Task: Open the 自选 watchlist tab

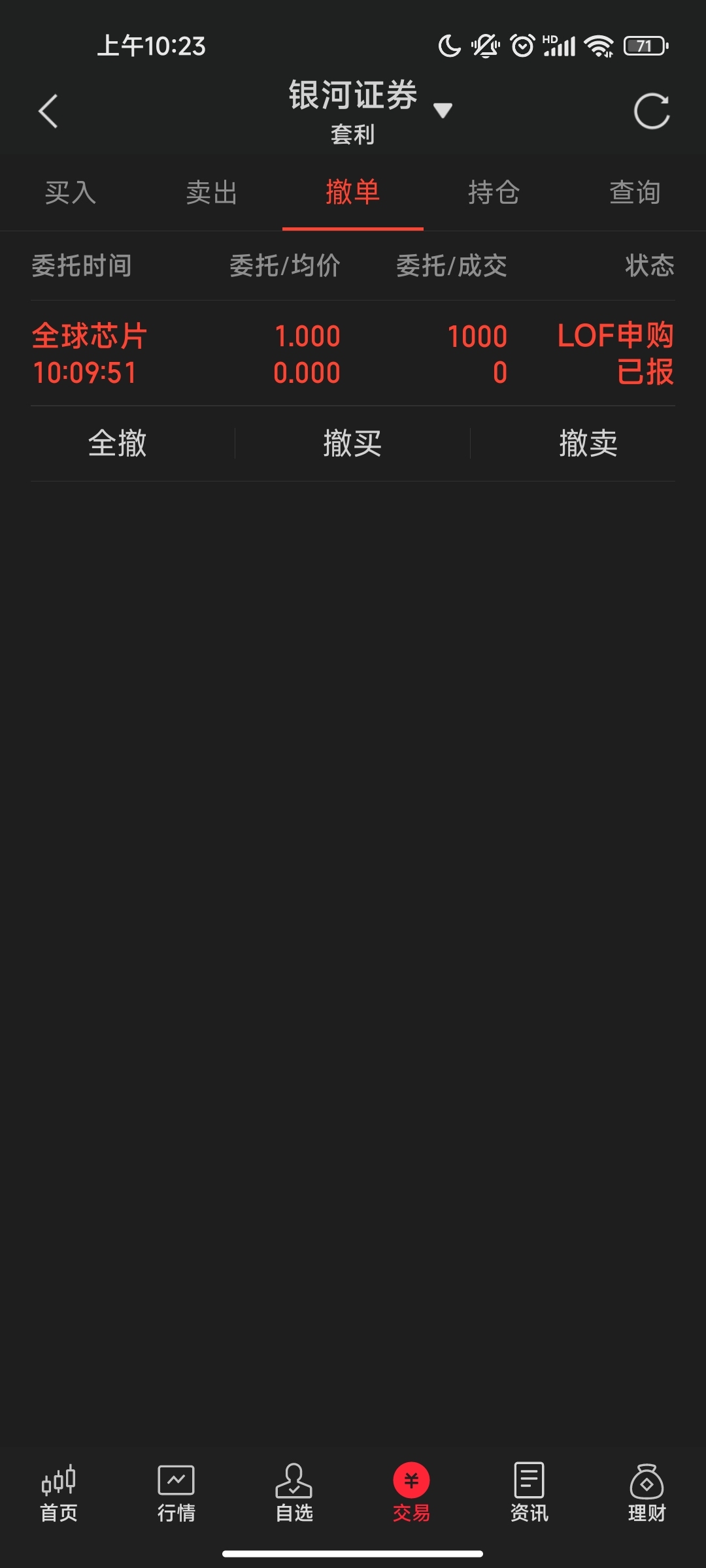Action: tap(294, 1494)
